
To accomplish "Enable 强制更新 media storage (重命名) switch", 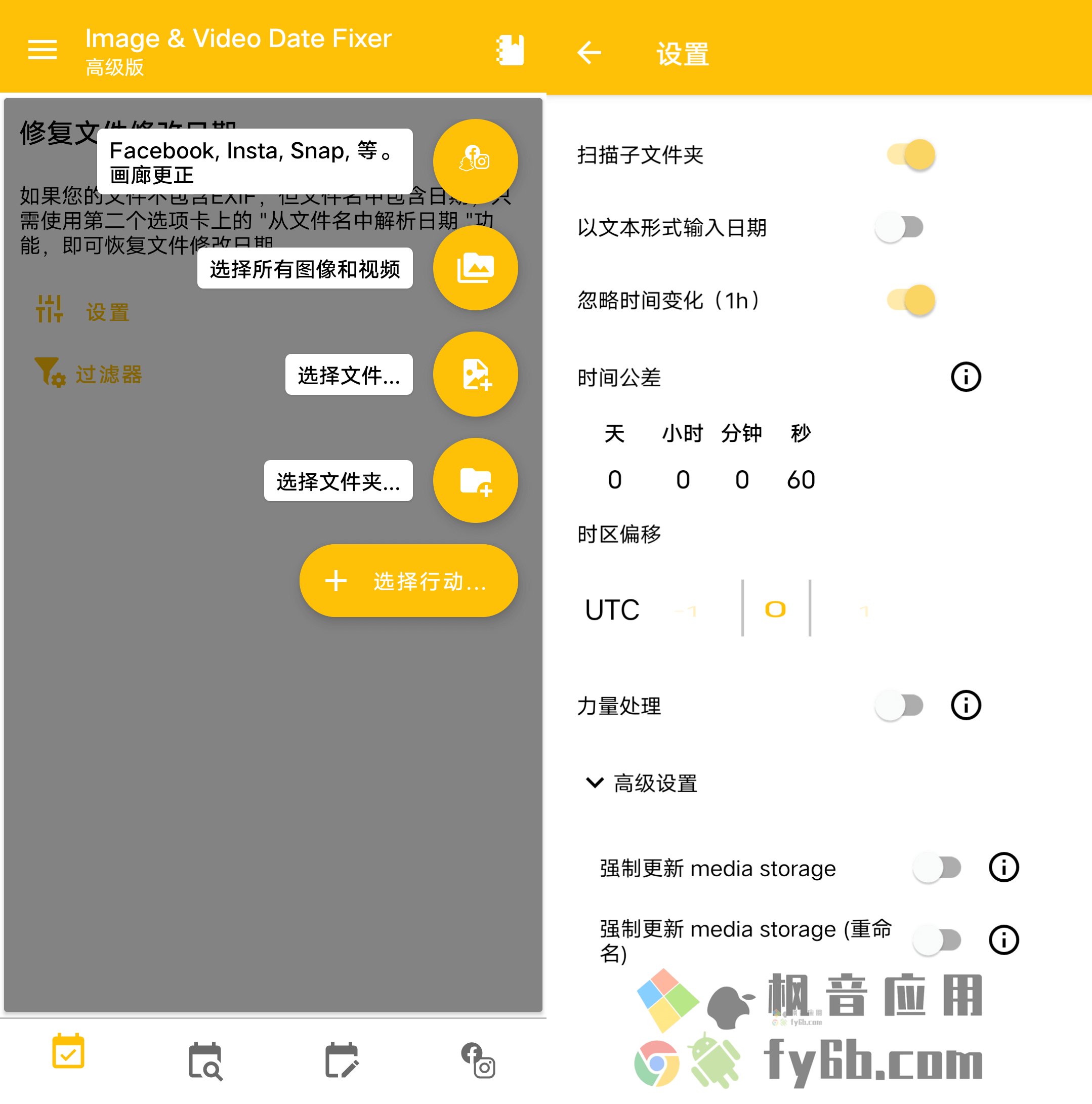I will [x=937, y=940].
